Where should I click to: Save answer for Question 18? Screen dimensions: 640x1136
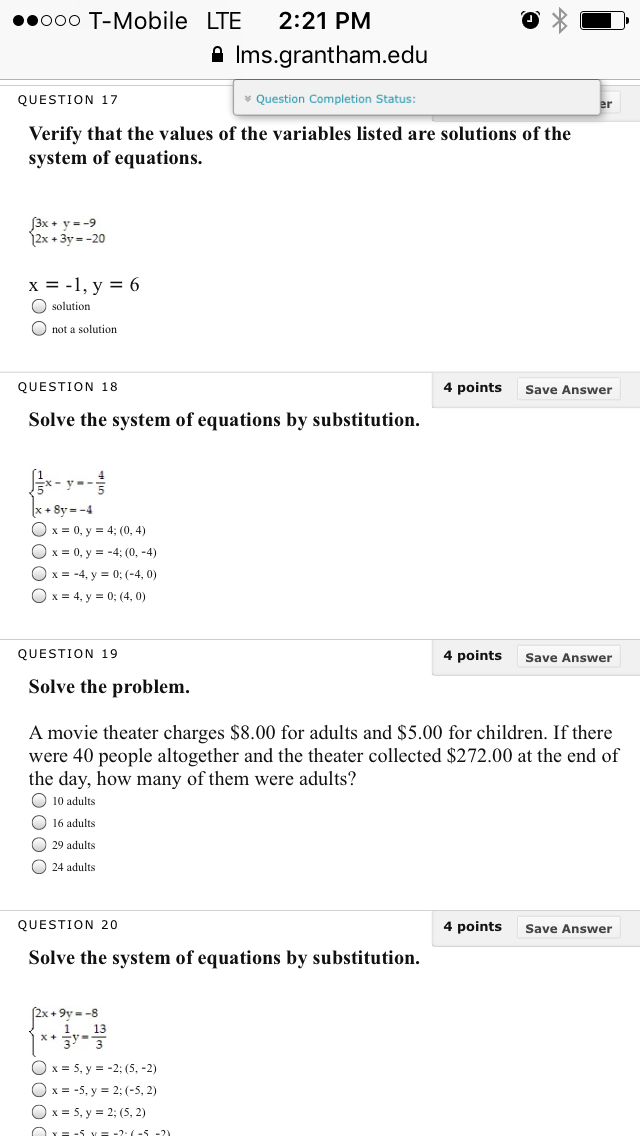pyautogui.click(x=568, y=389)
